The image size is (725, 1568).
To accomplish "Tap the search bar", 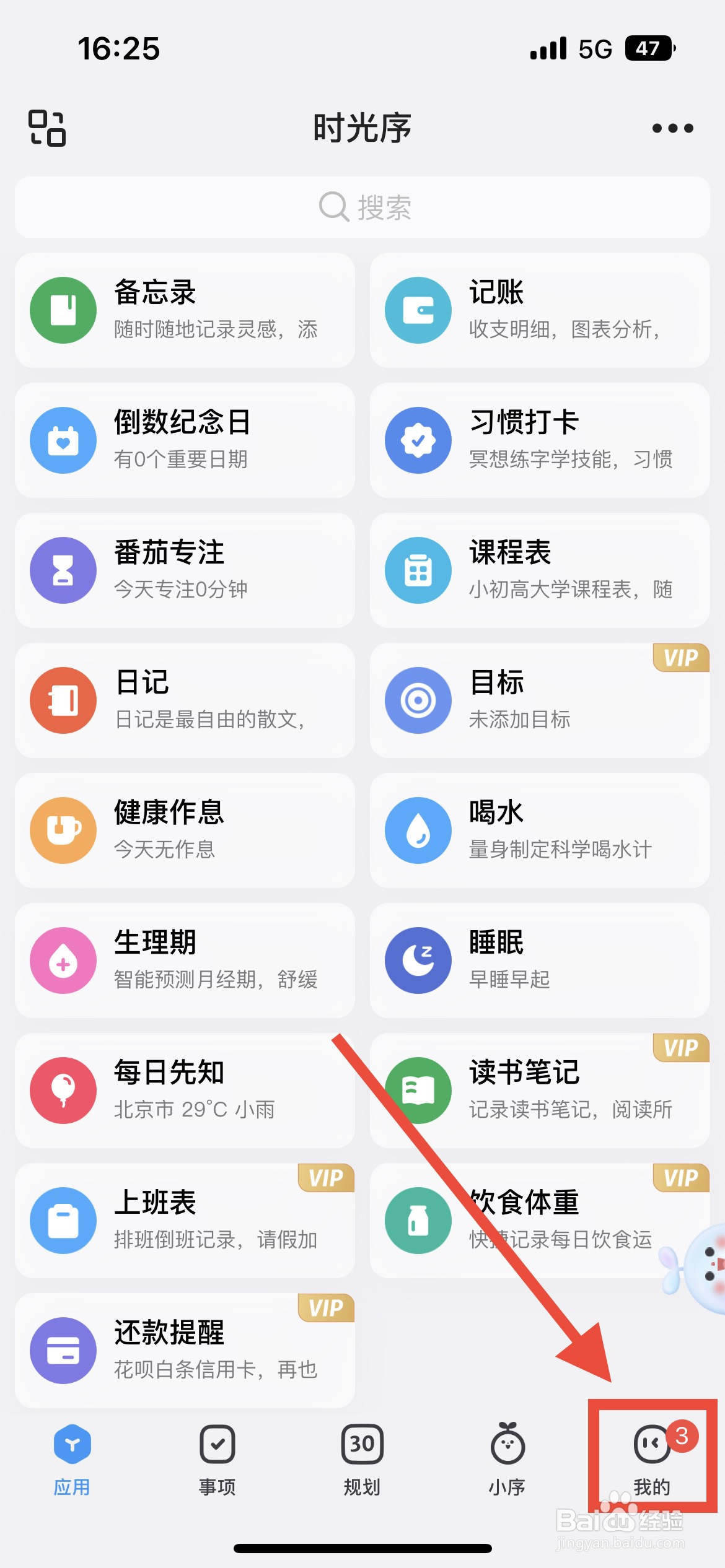I will [362, 207].
